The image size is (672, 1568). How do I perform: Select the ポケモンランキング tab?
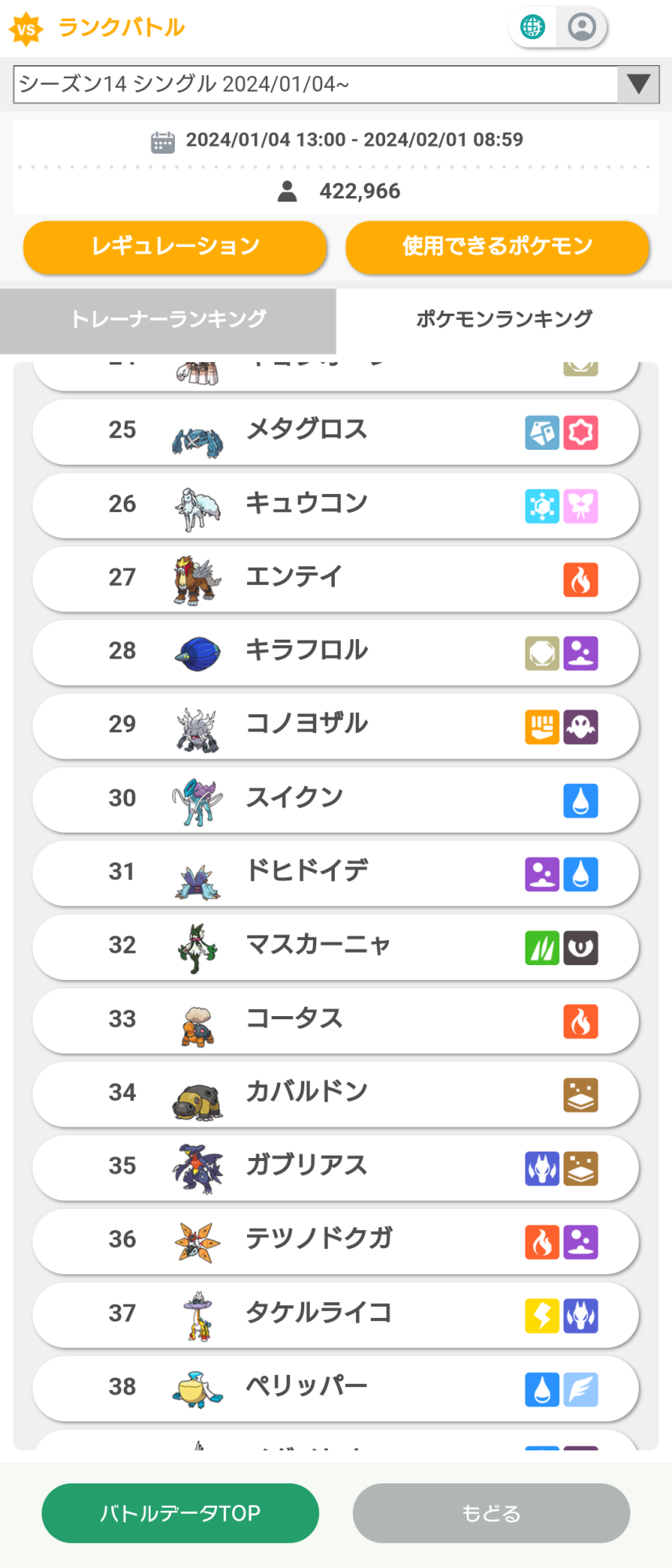coord(503,320)
